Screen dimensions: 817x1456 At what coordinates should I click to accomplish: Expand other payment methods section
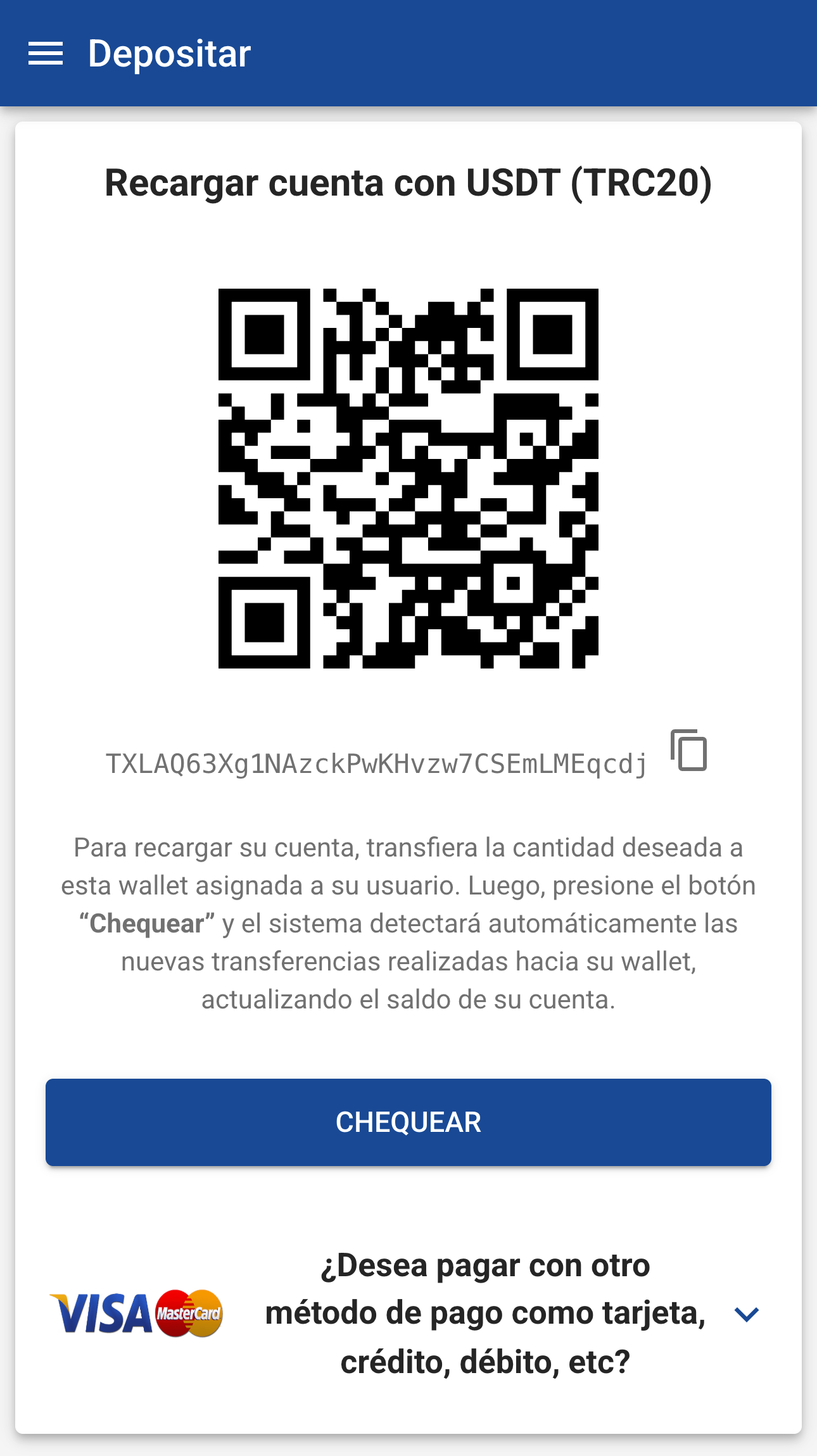click(747, 1315)
